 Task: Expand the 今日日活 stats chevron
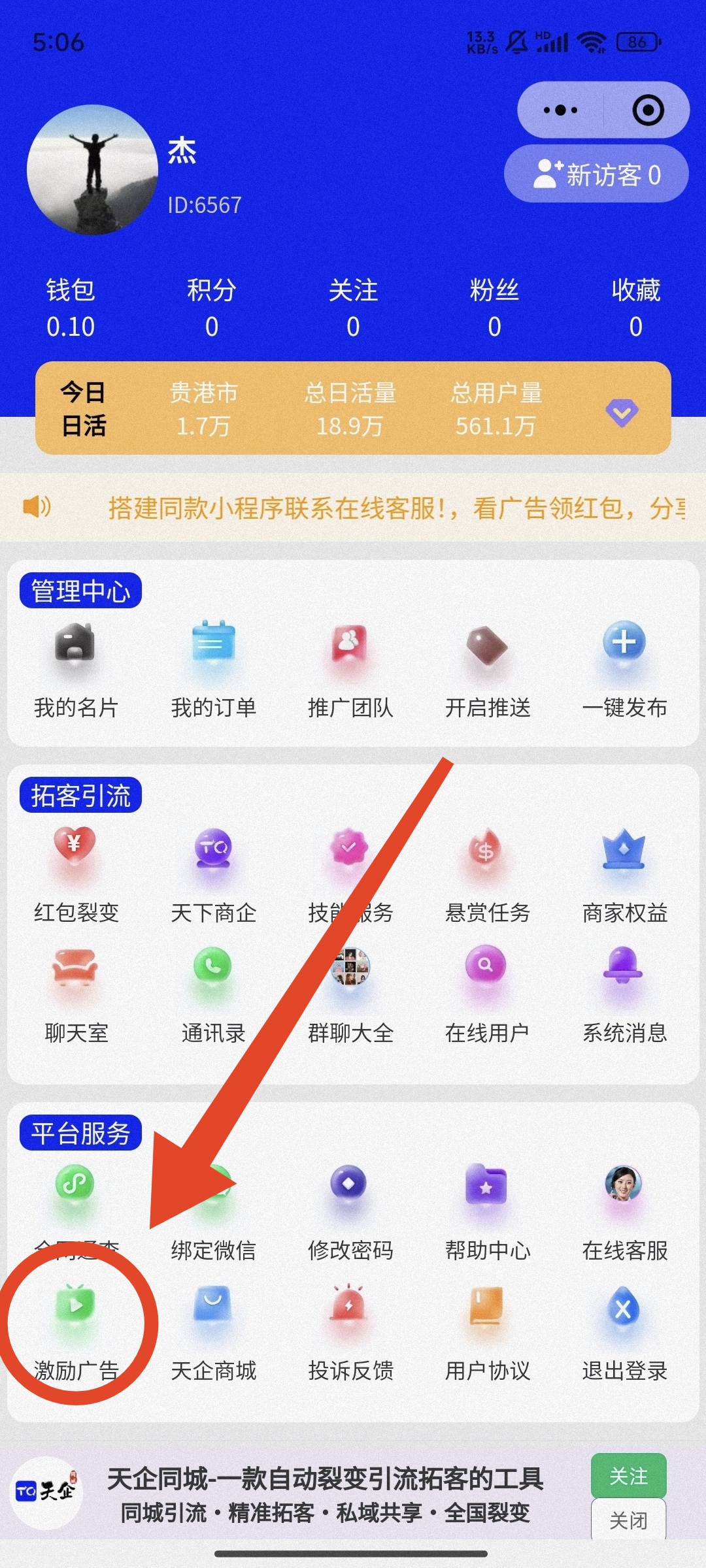click(x=622, y=412)
